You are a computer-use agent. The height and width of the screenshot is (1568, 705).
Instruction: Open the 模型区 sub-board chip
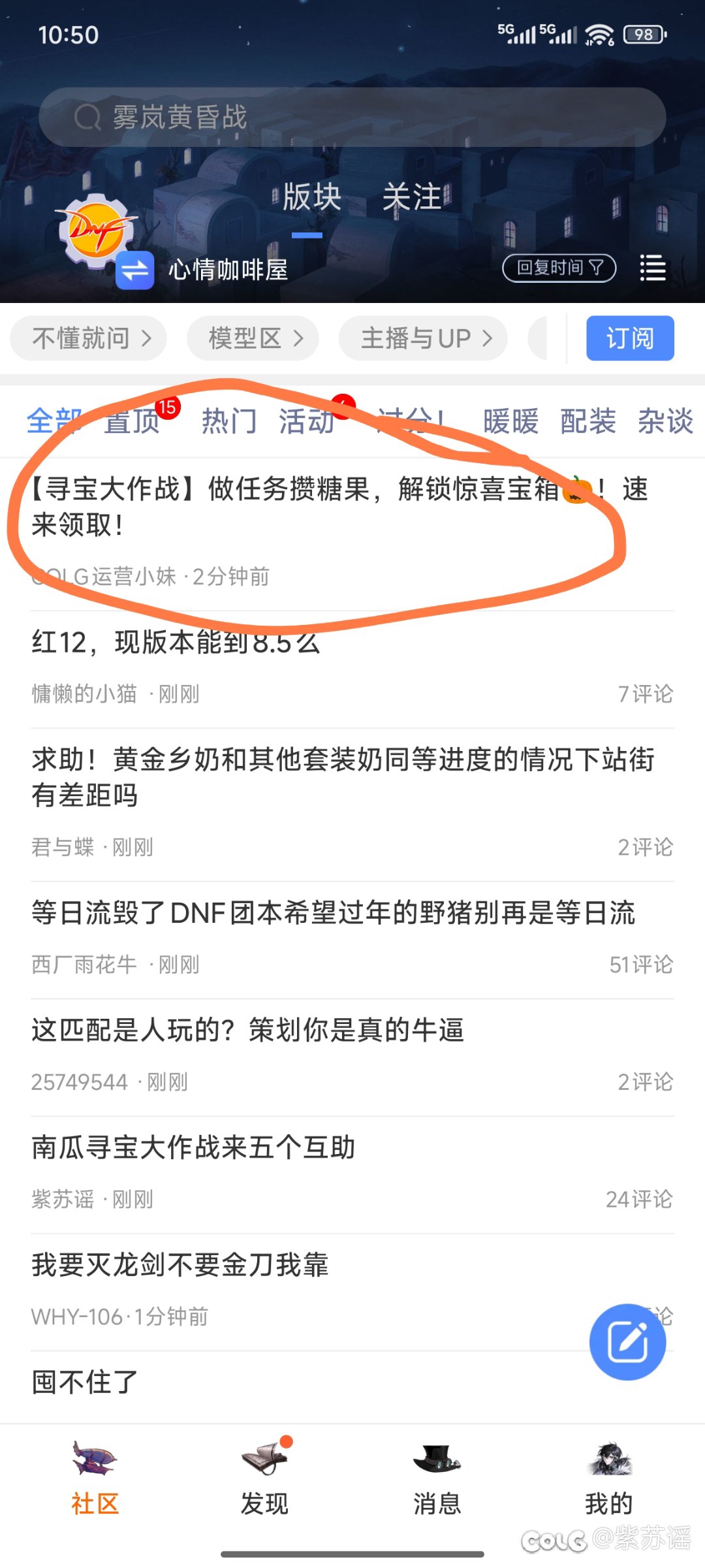tap(253, 338)
